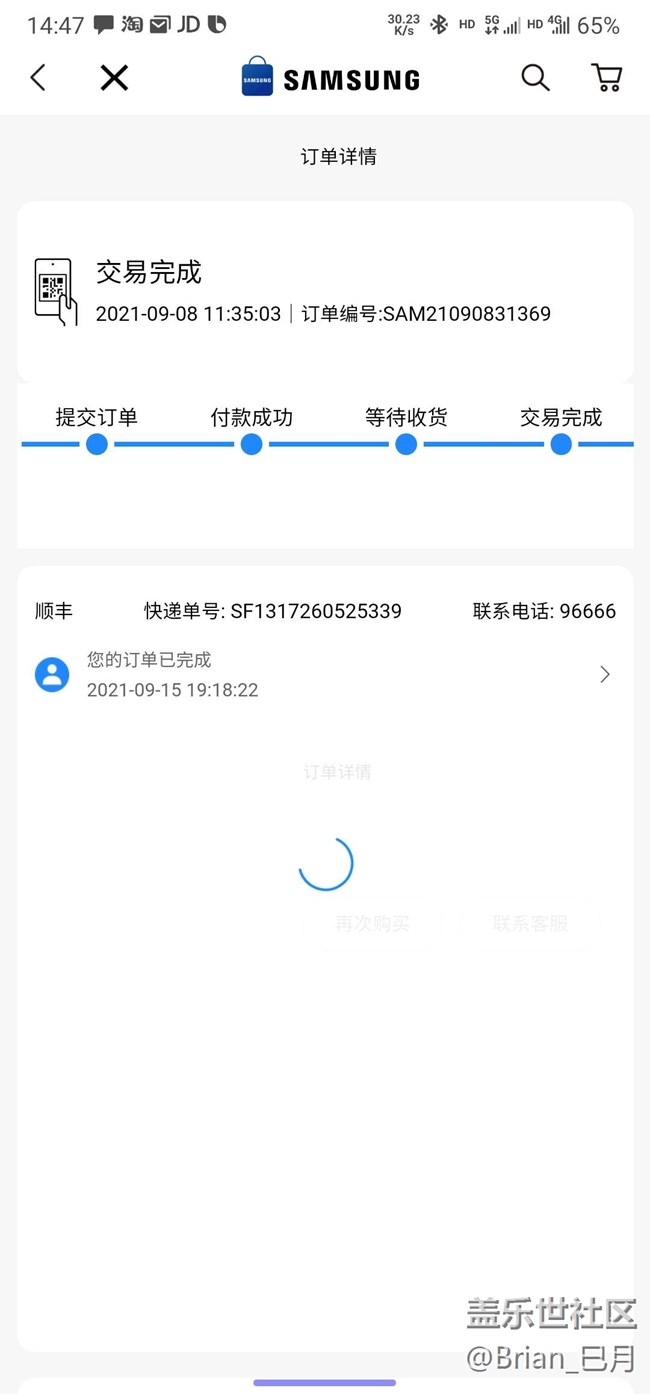Contact support via 联系客服
The height and width of the screenshot is (1394, 650).
tap(530, 923)
